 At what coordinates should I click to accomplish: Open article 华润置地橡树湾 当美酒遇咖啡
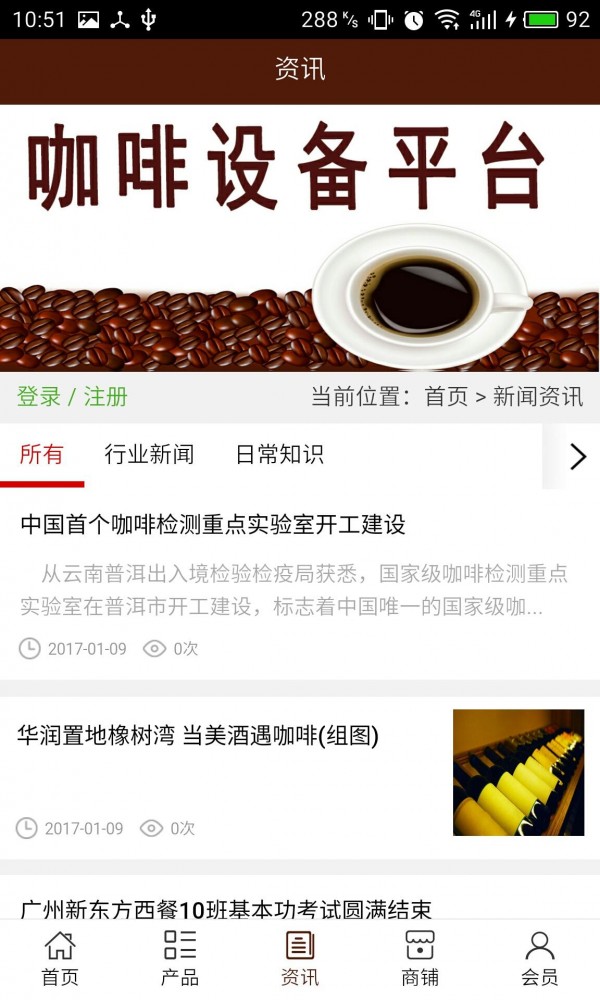(198, 736)
